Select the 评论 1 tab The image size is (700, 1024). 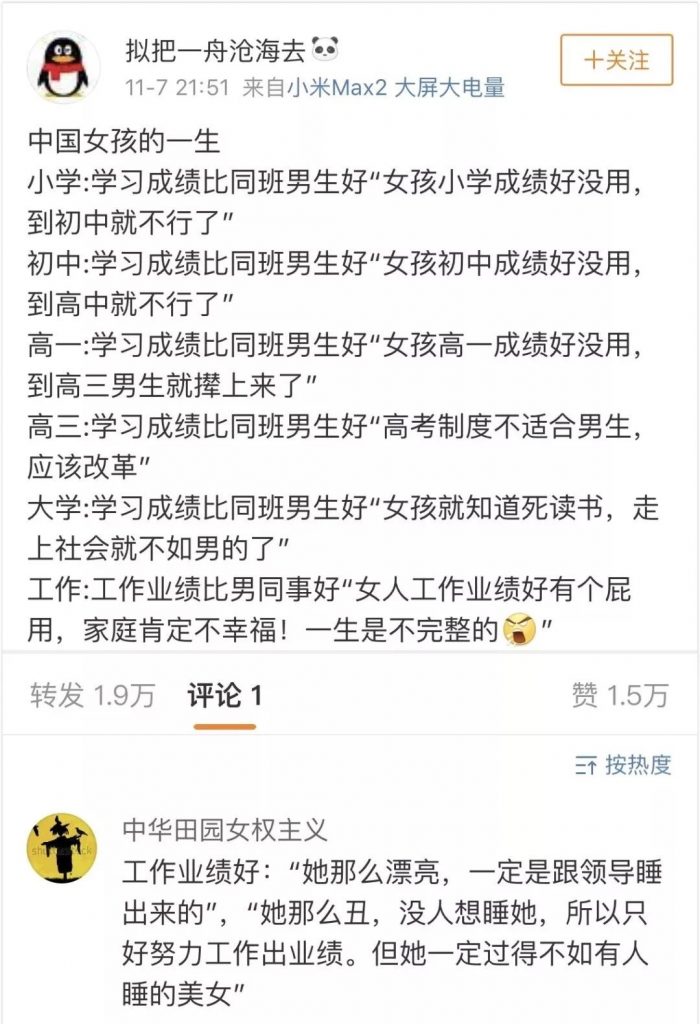(225, 696)
